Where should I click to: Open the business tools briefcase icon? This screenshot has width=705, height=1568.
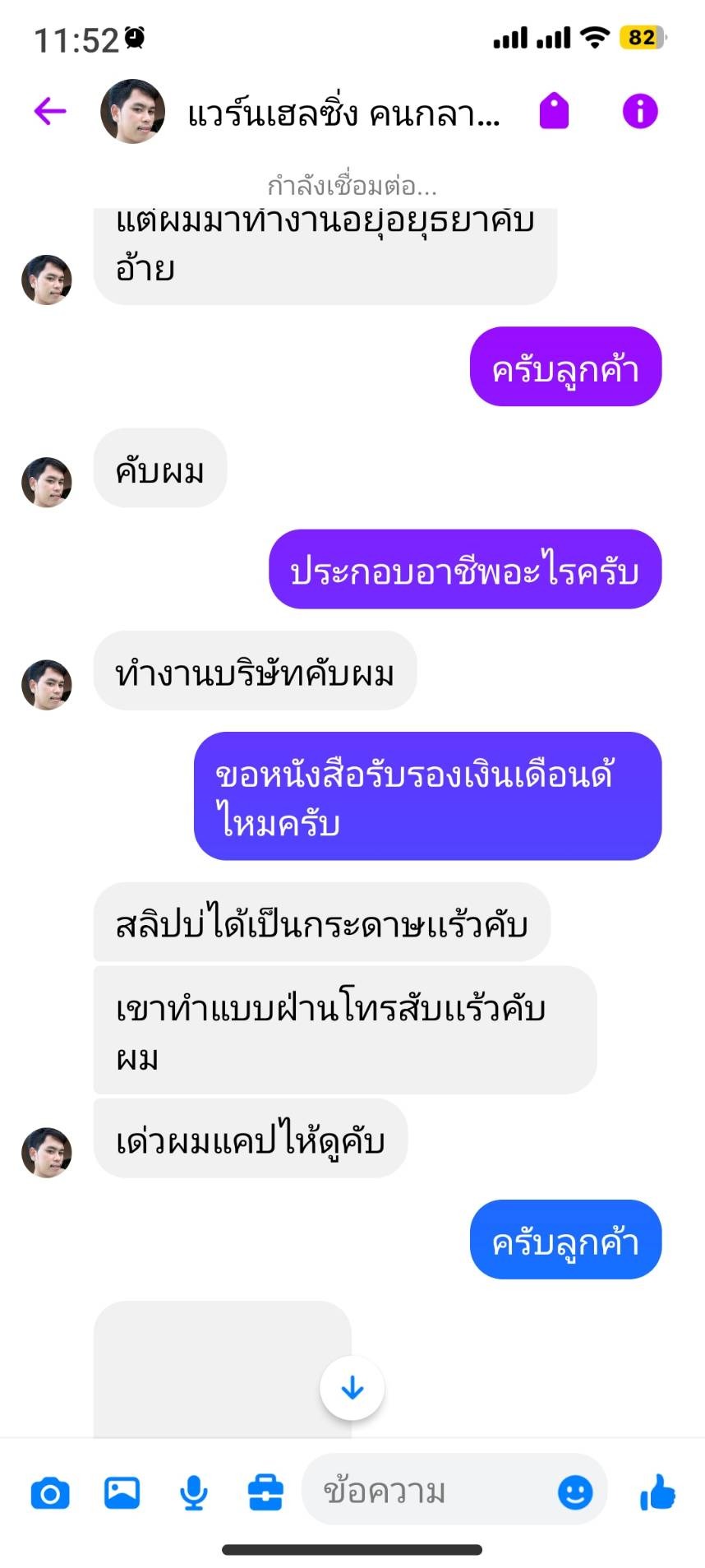click(265, 1492)
